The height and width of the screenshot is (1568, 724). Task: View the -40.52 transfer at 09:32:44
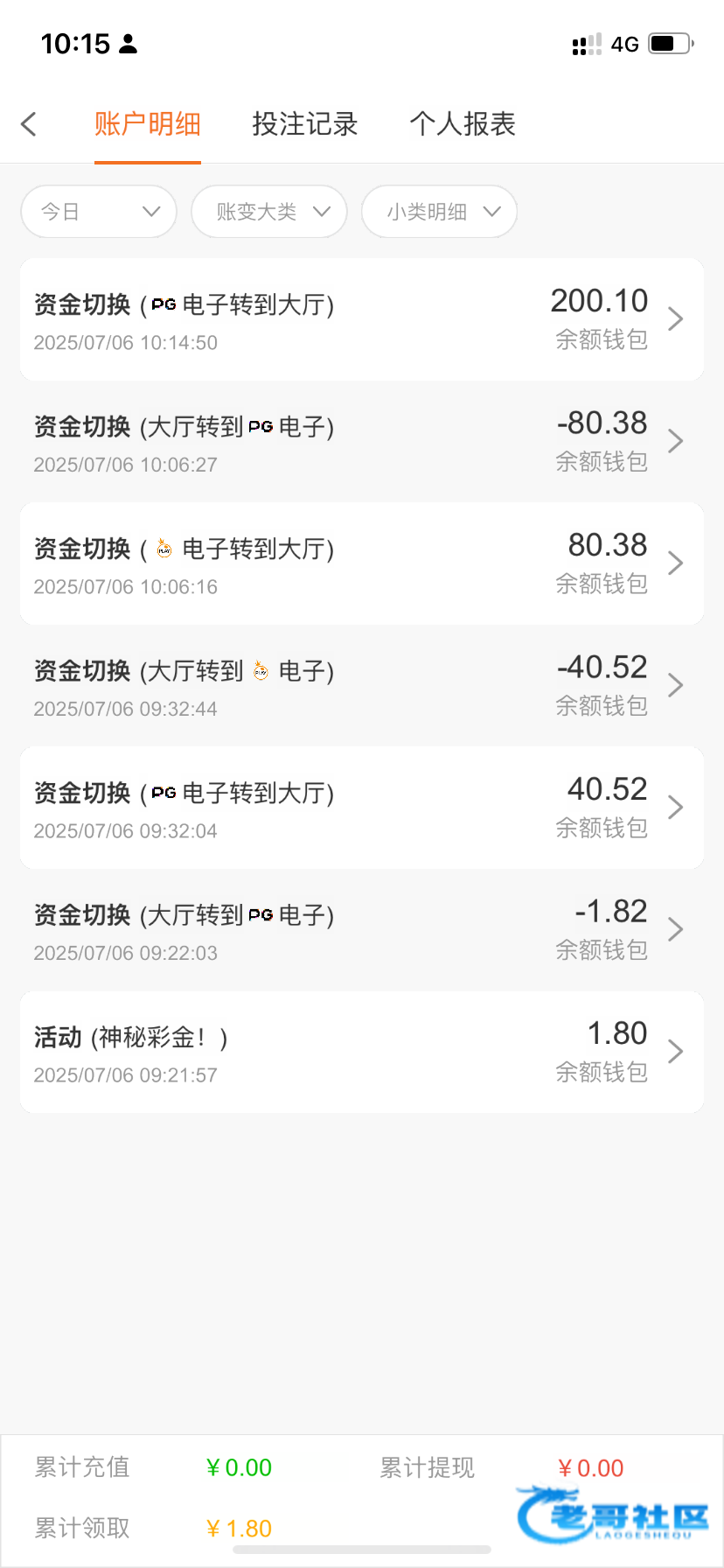pyautogui.click(x=362, y=686)
